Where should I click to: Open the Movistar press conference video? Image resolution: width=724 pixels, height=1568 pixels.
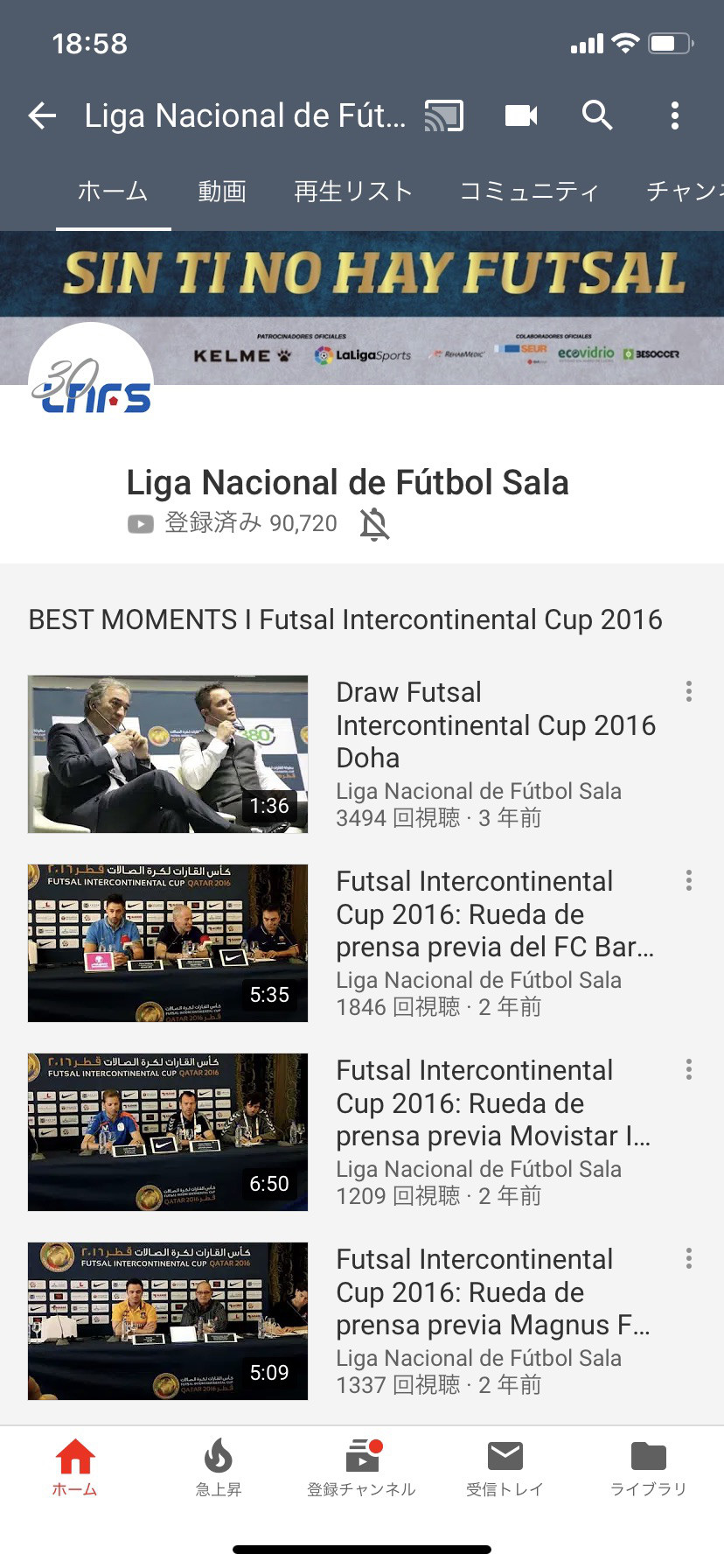tap(168, 1131)
